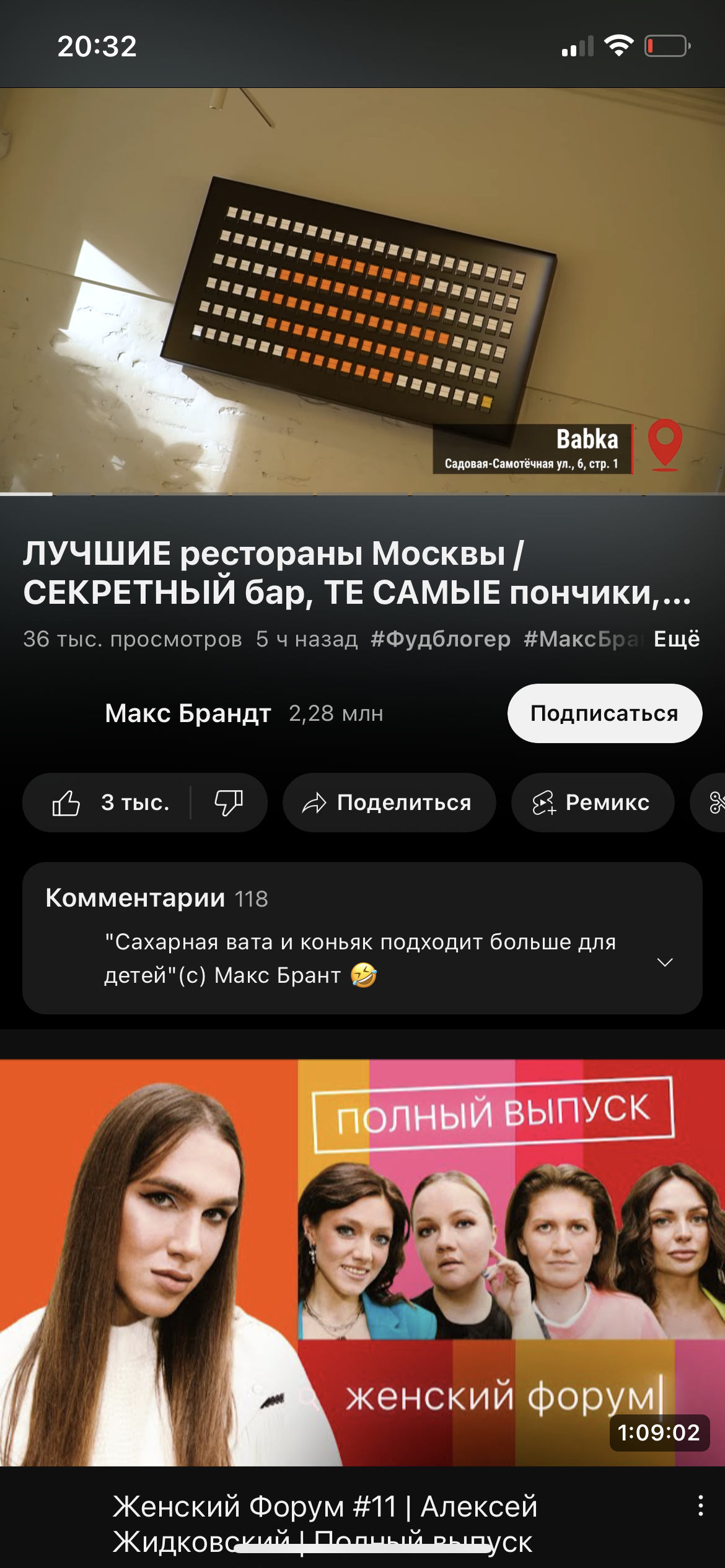Open the Женский Форум #11 video thumbnail
The height and width of the screenshot is (1568, 725).
[362, 1262]
